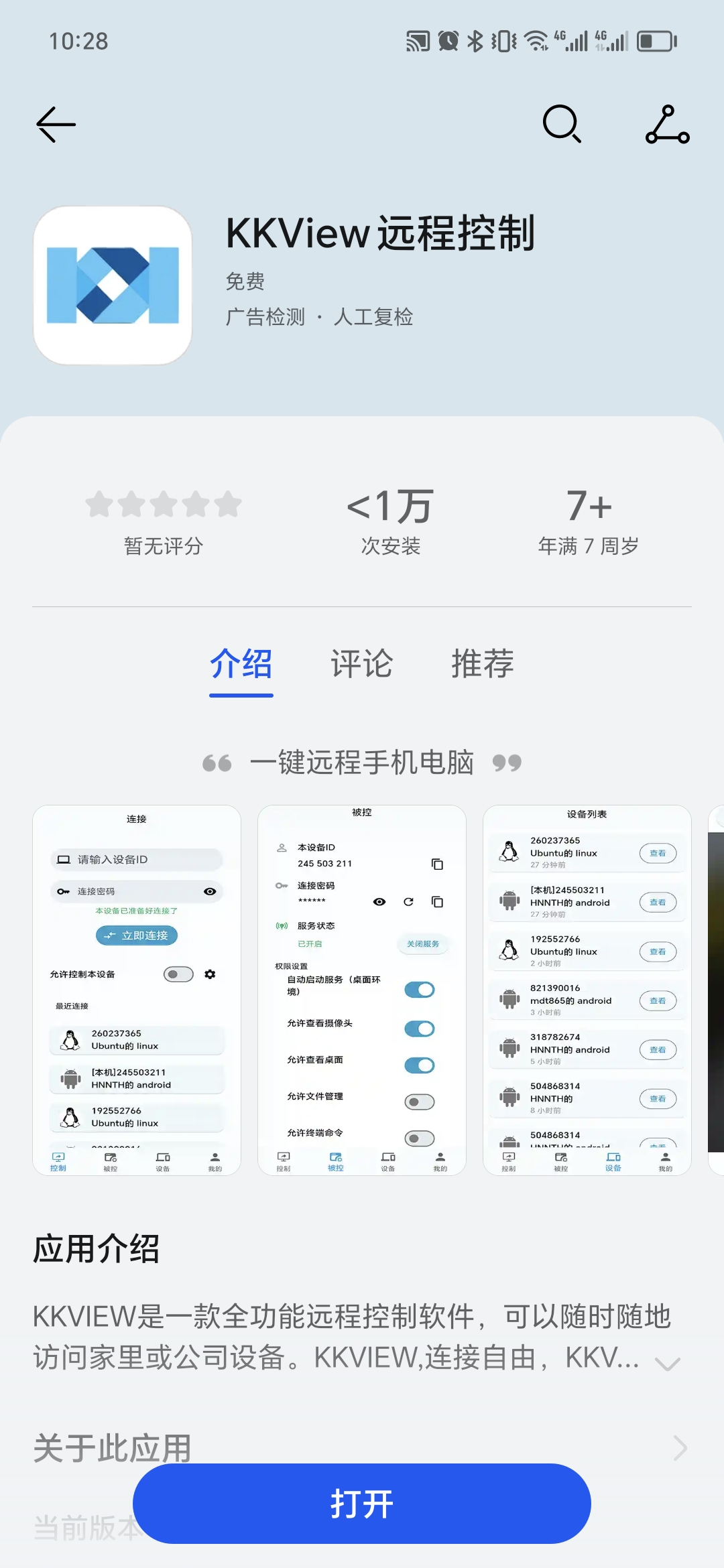The width and height of the screenshot is (724, 1568).
Task: Open the 被控 screenshot preview
Action: [x=362, y=990]
